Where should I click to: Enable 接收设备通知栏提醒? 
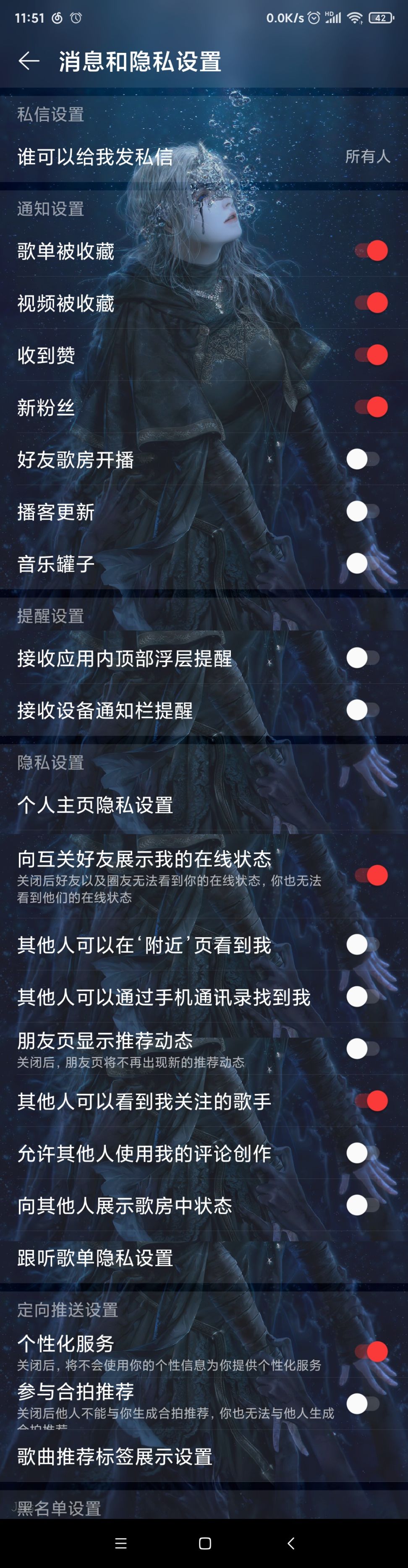tap(363, 710)
